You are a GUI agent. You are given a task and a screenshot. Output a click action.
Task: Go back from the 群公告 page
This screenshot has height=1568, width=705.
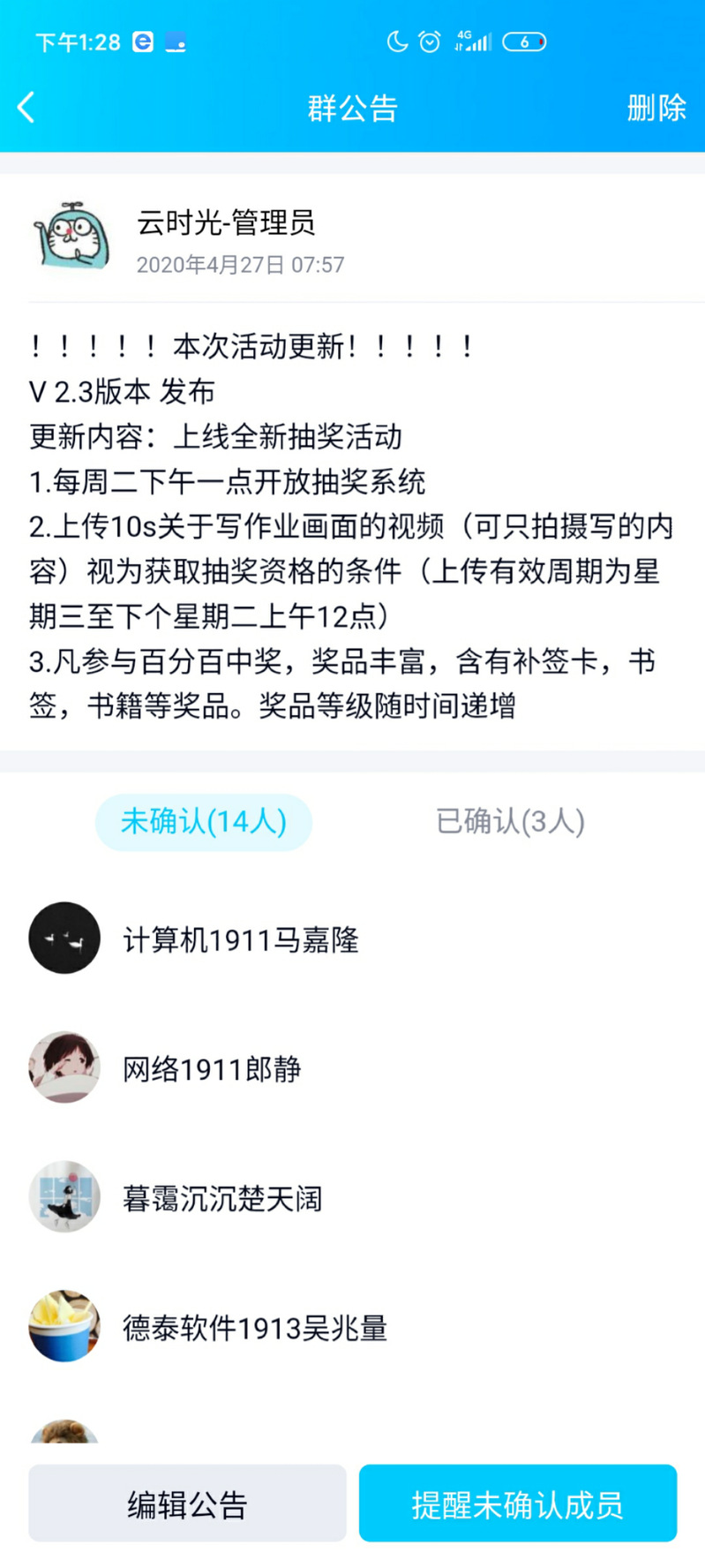[26, 108]
